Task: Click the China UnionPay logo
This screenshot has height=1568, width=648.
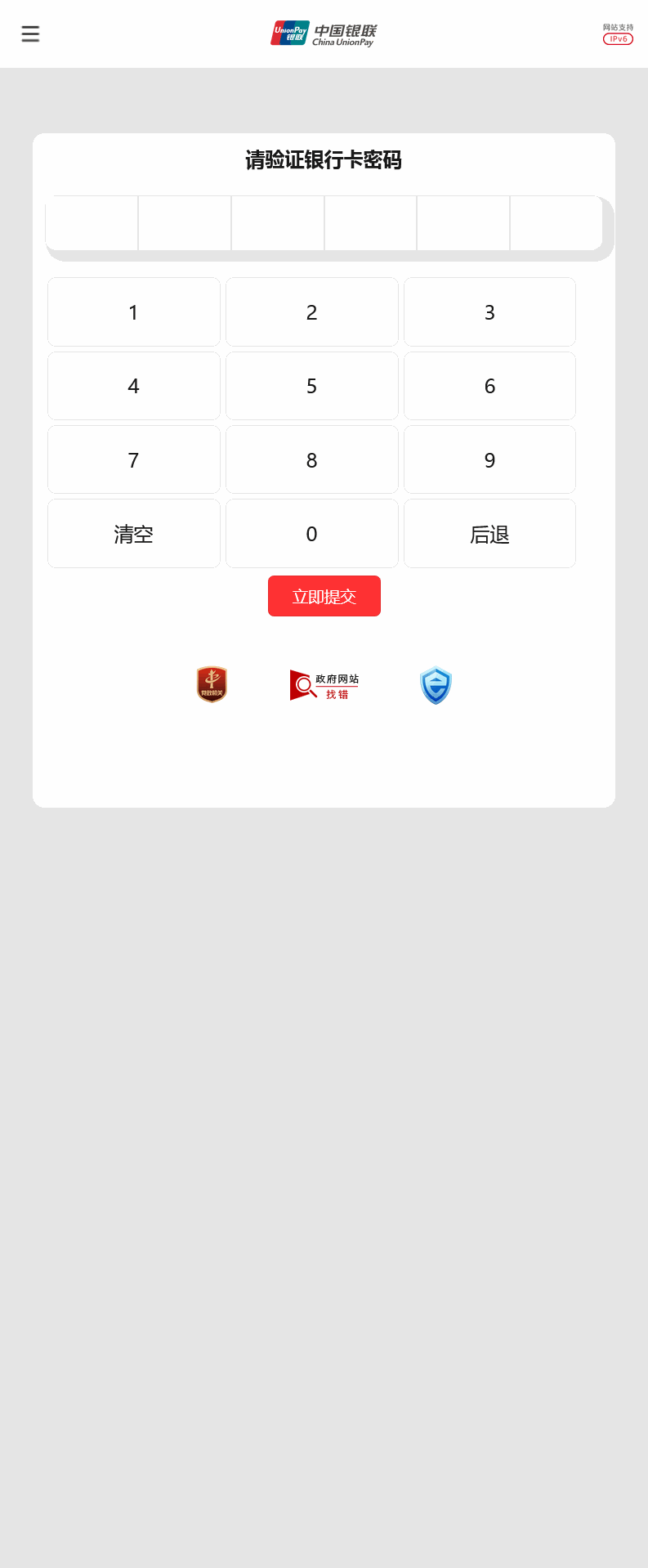Action: coord(324,34)
